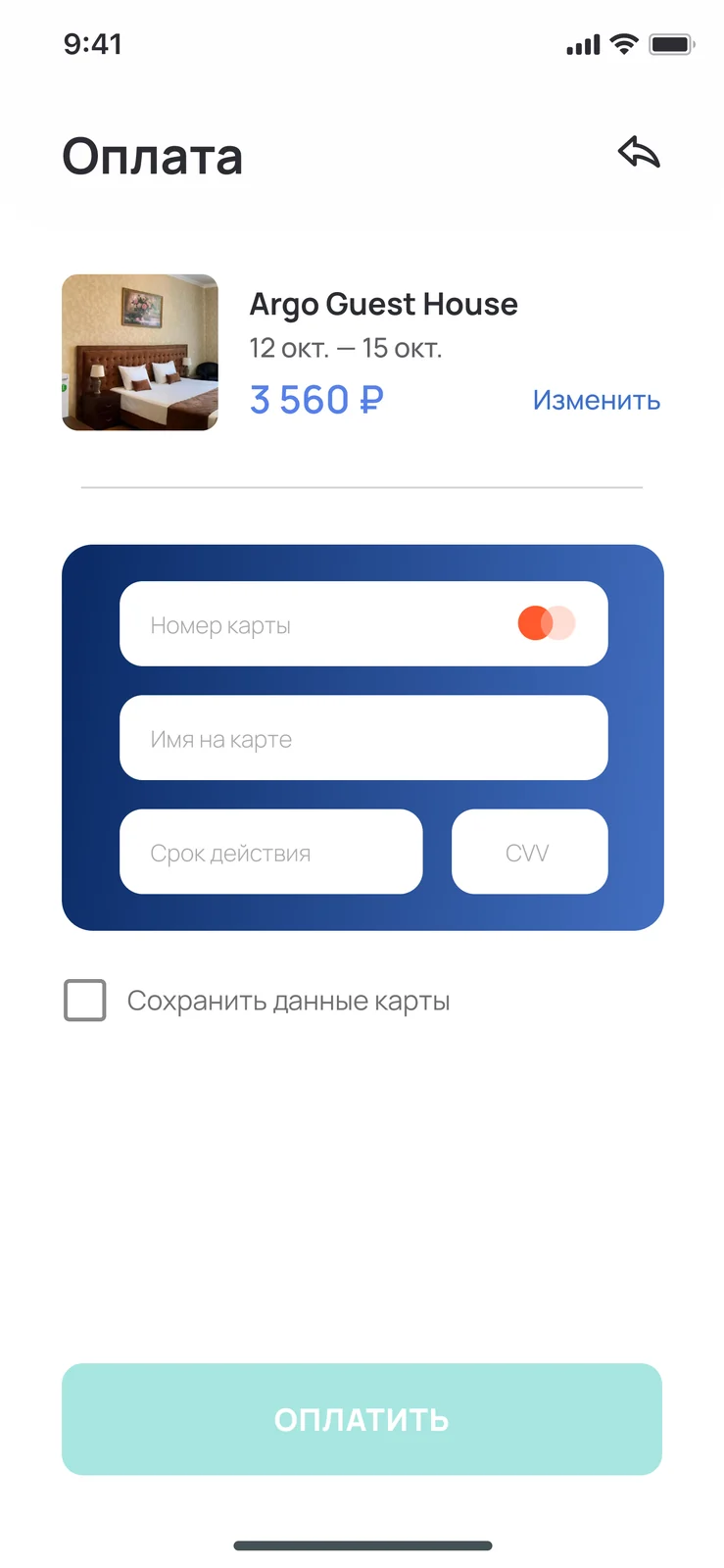Open the Argo Guest House photo

pyautogui.click(x=140, y=352)
